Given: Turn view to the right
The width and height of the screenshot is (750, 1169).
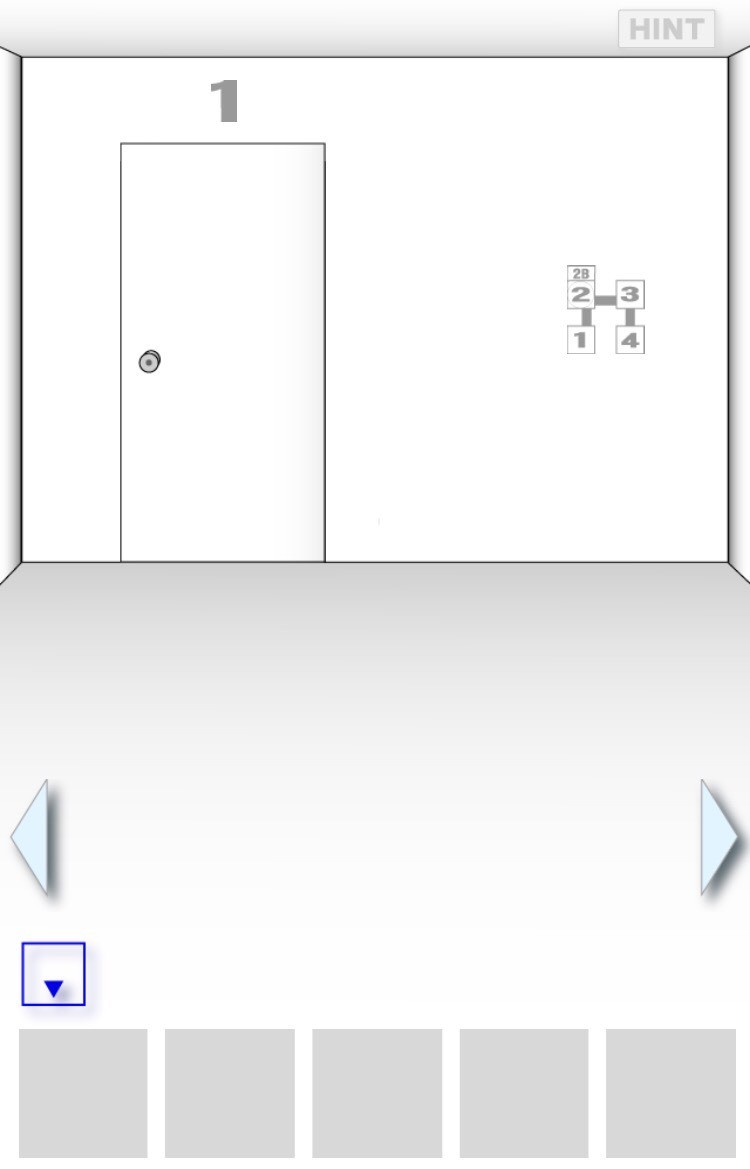Looking at the screenshot, I should [719, 836].
